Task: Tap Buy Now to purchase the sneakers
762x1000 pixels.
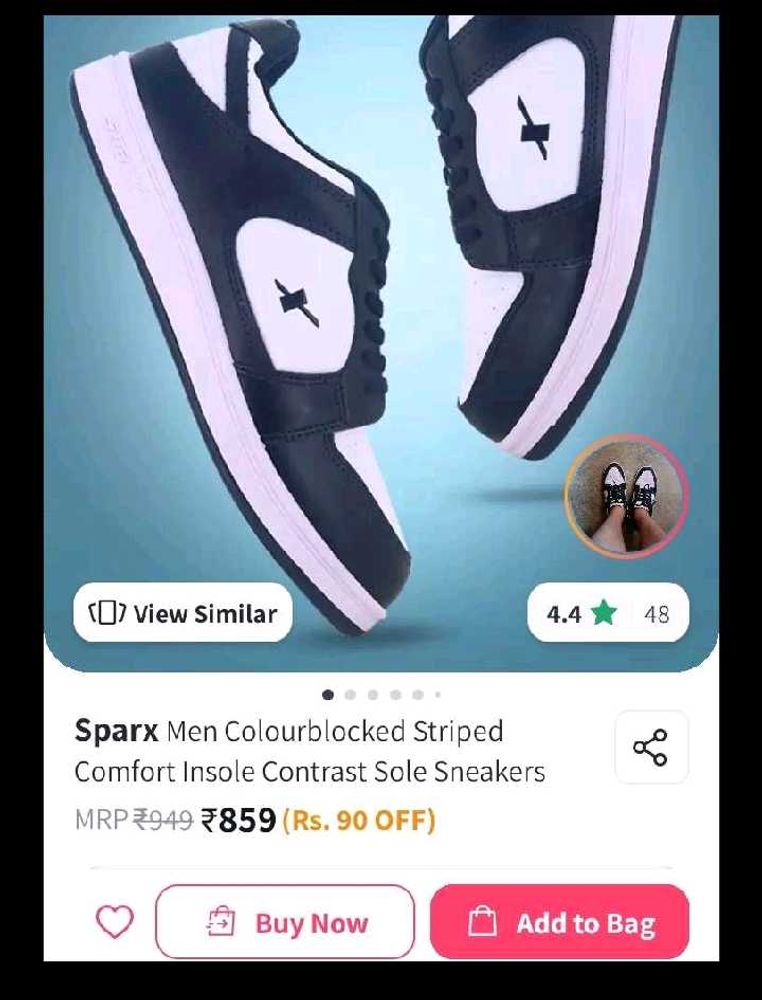Action: click(285, 922)
